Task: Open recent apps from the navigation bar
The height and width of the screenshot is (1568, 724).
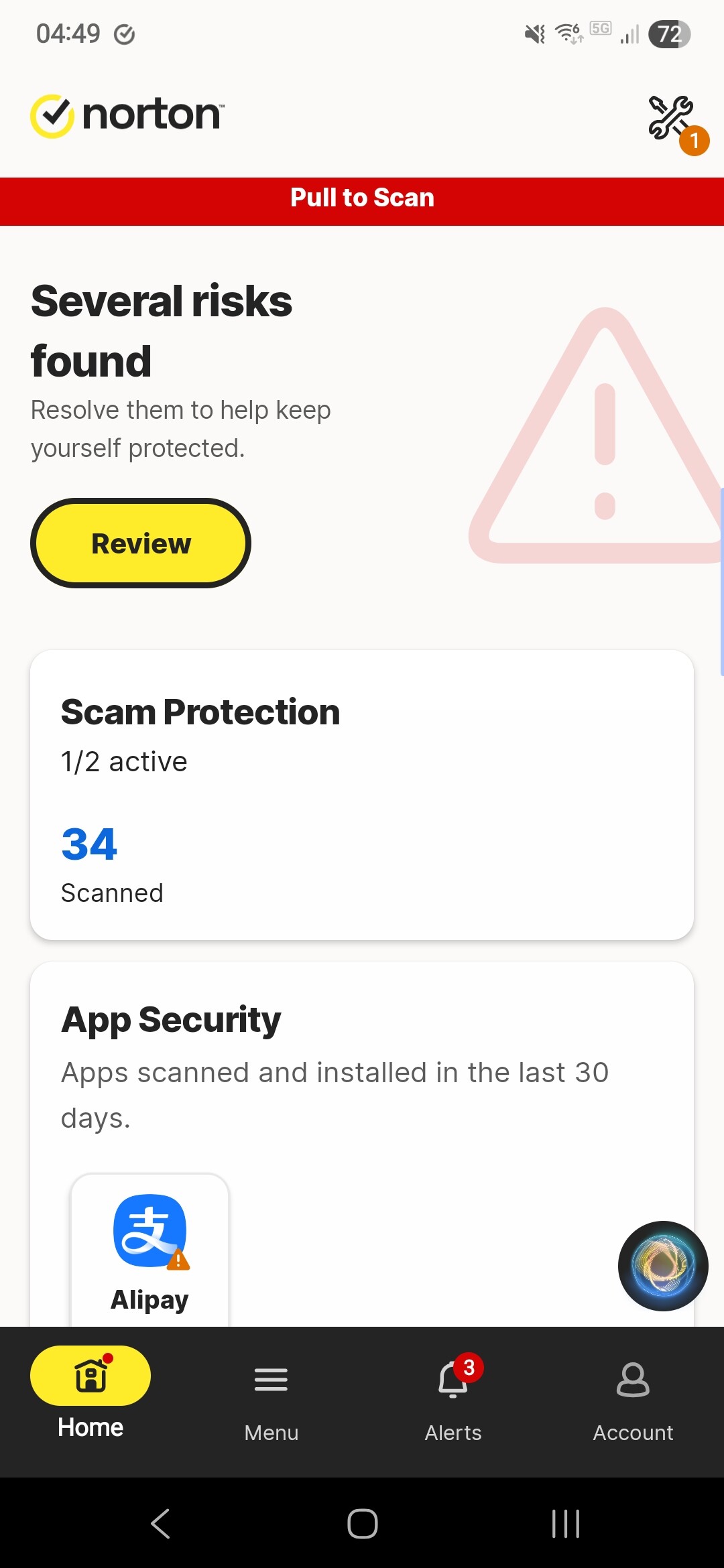Action: (x=565, y=1524)
